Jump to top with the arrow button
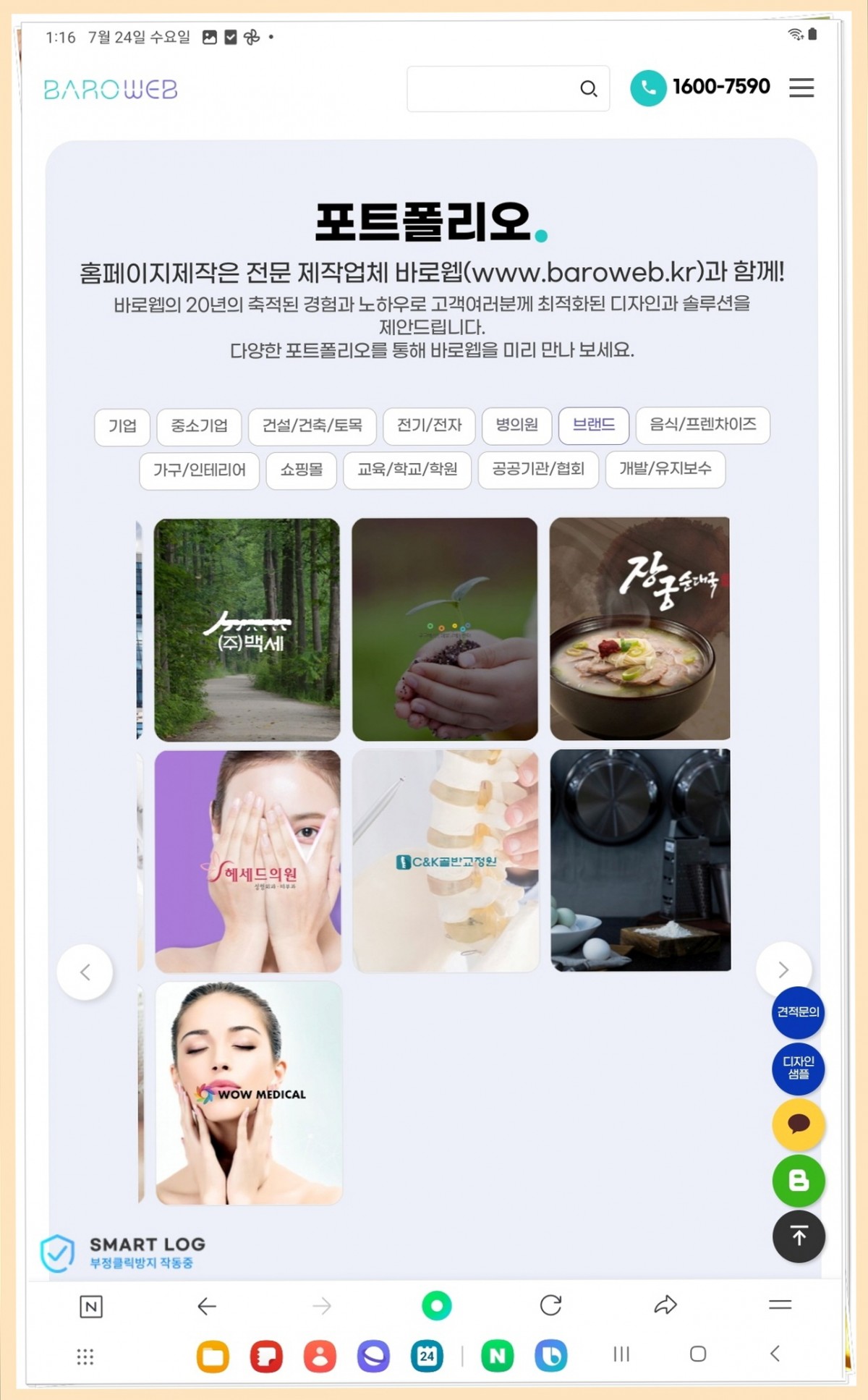This screenshot has height=1400, width=868. tap(799, 1236)
